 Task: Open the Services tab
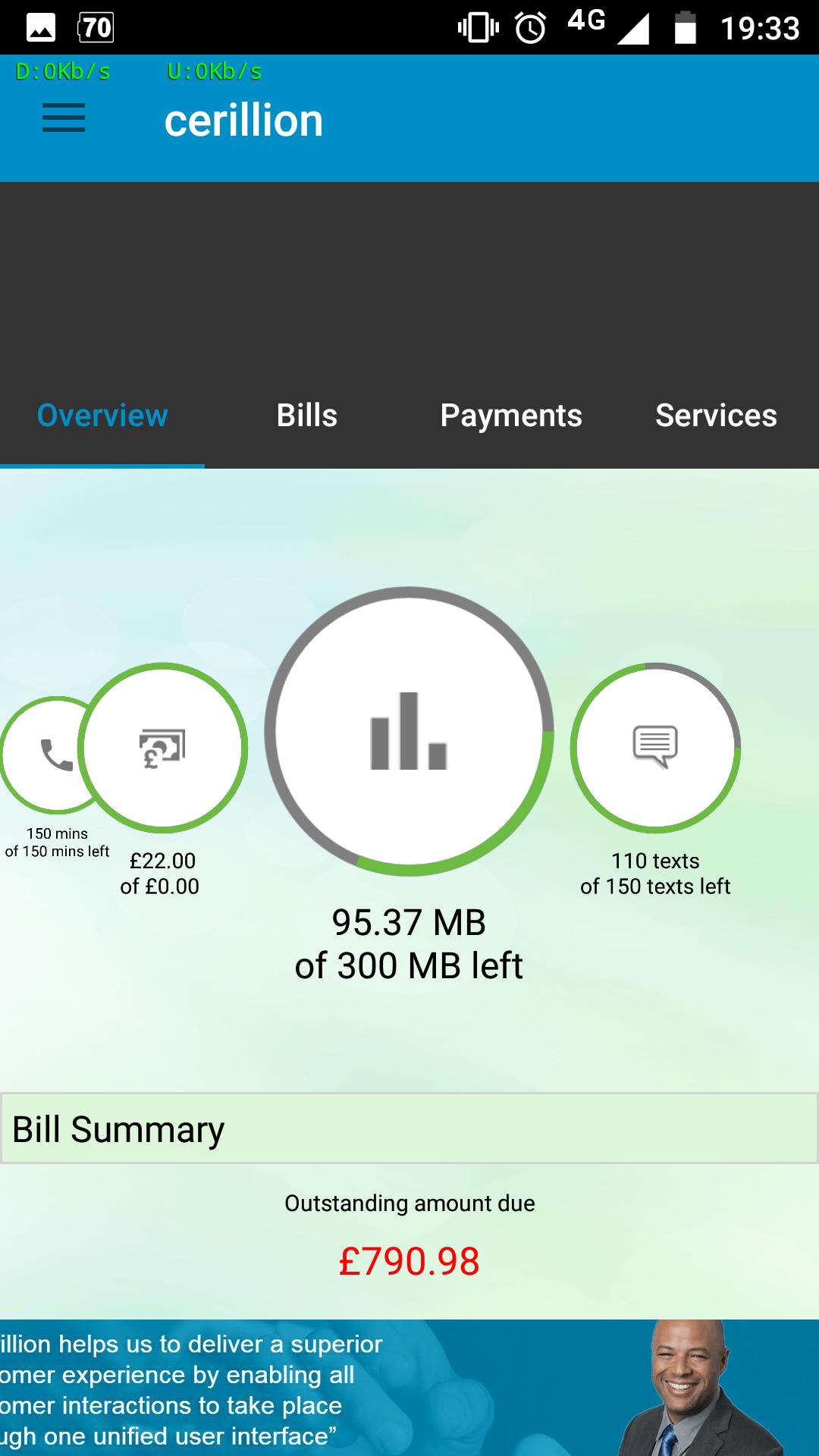tap(716, 416)
